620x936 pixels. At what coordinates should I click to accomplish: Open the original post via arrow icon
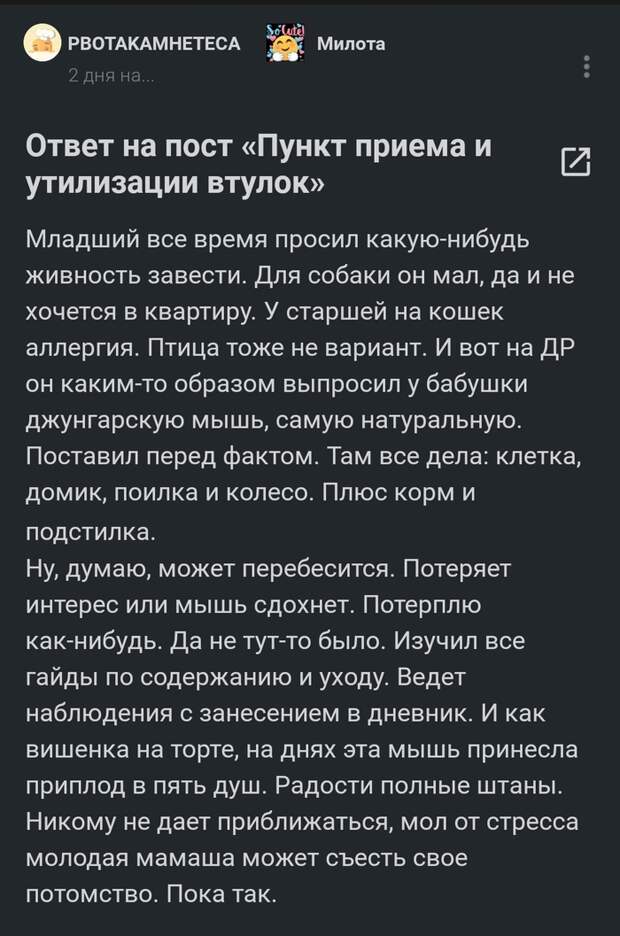(x=576, y=162)
